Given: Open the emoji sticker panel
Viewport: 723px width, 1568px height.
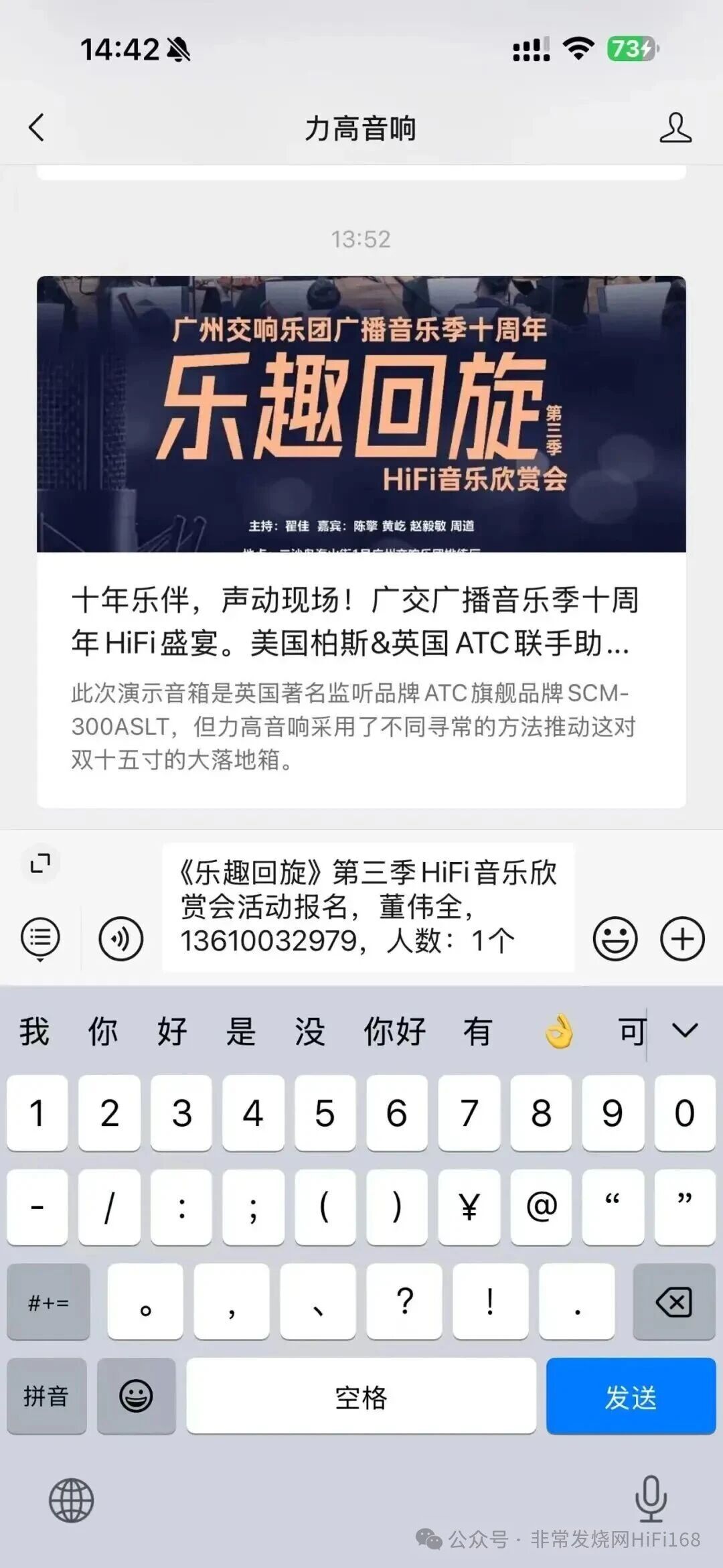Looking at the screenshot, I should pyautogui.click(x=615, y=938).
